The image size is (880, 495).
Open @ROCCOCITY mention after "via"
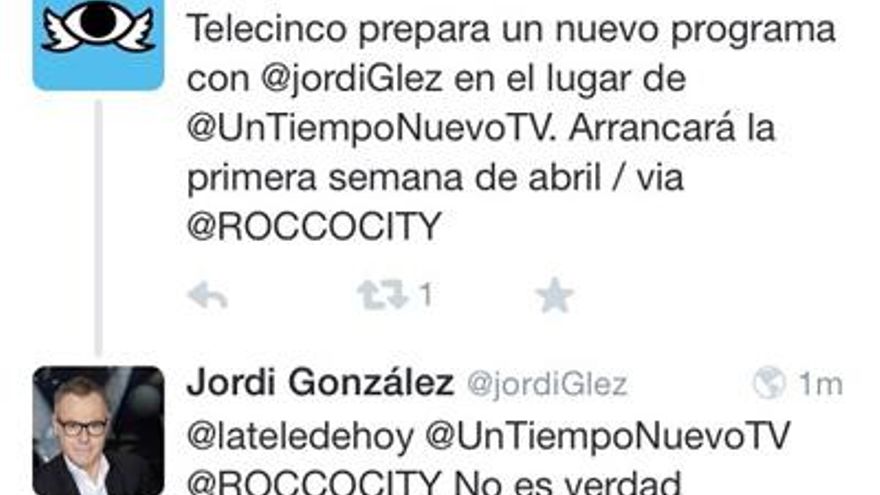[x=314, y=227]
